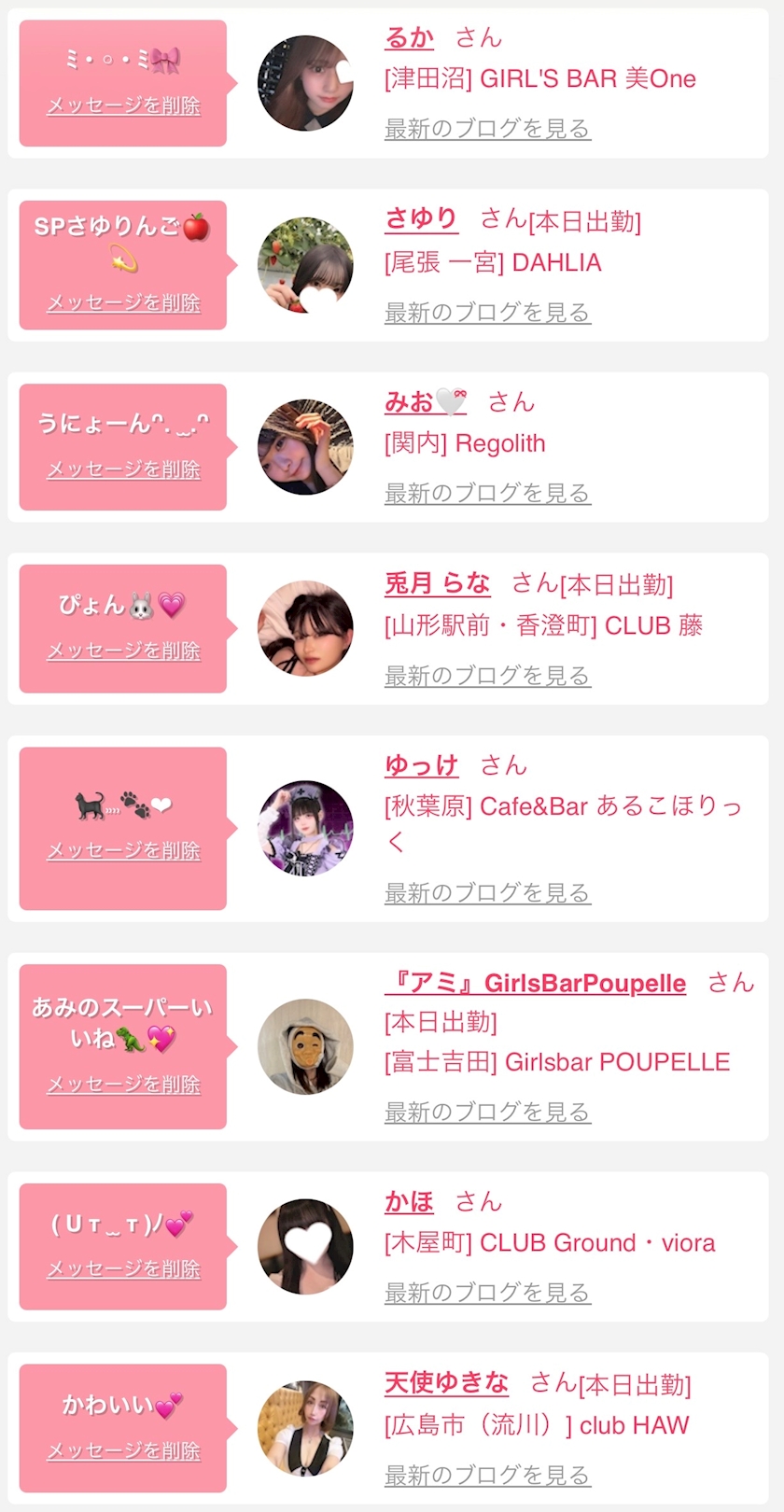View ゆっけ's latest blog
The height and width of the screenshot is (1512, 784).
coord(487,893)
